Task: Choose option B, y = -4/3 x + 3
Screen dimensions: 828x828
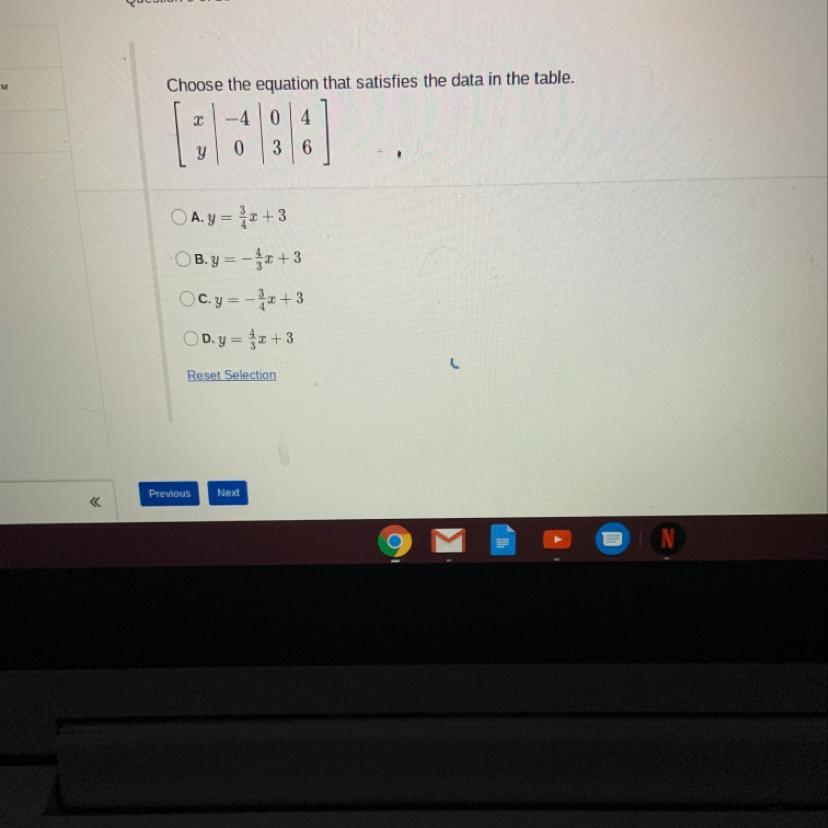Action: click(183, 259)
